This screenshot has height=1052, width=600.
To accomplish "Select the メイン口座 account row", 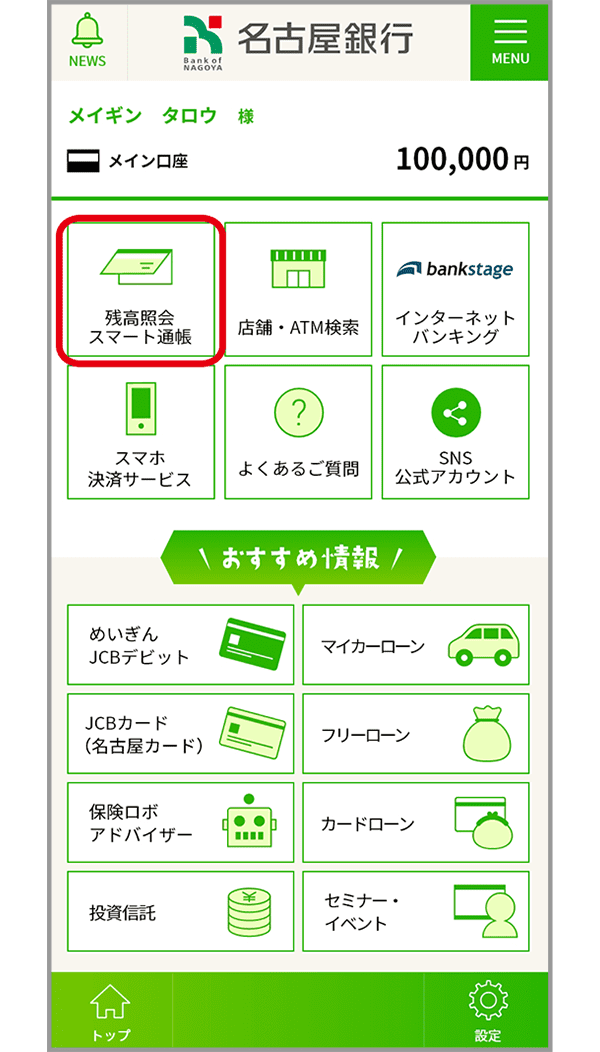I will pyautogui.click(x=298, y=160).
